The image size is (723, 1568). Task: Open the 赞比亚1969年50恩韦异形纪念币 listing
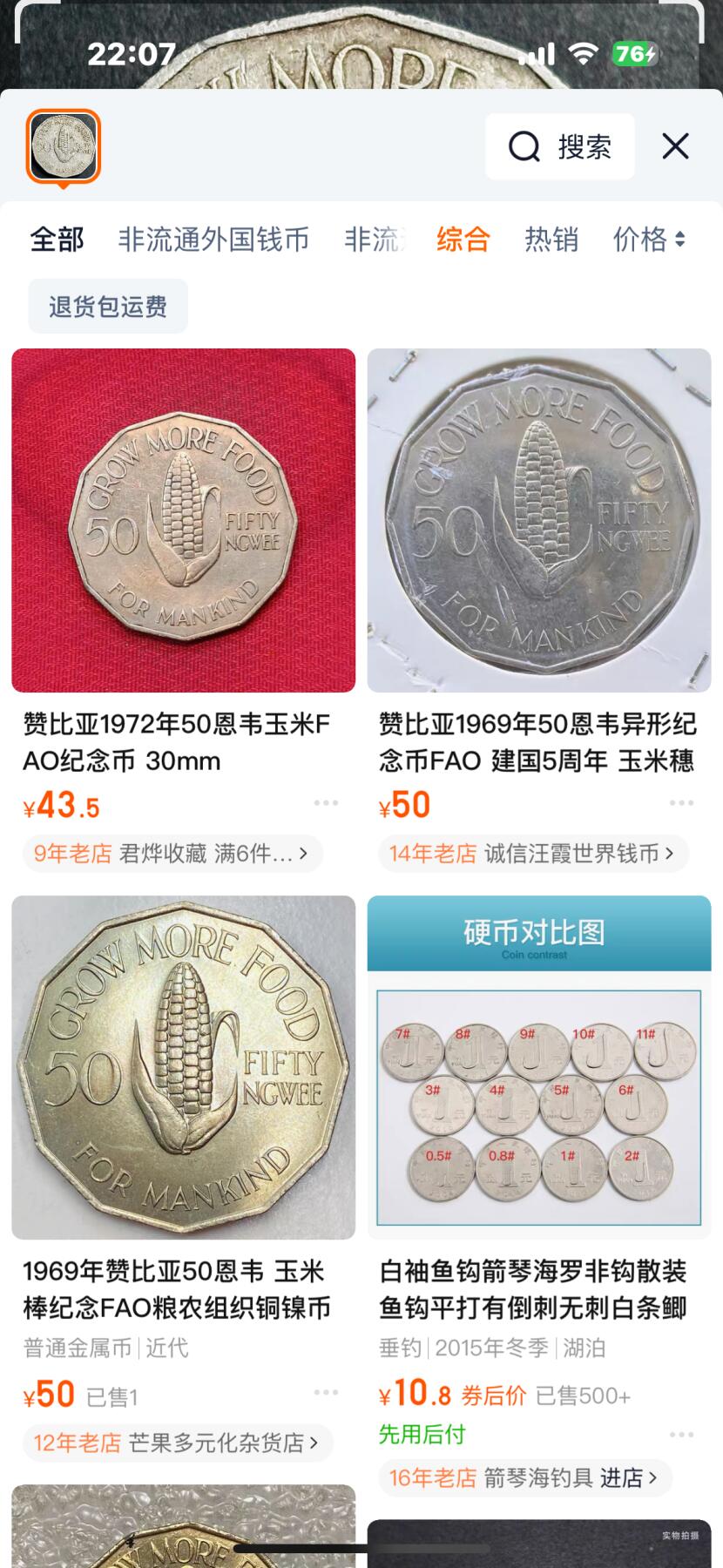[x=538, y=520]
